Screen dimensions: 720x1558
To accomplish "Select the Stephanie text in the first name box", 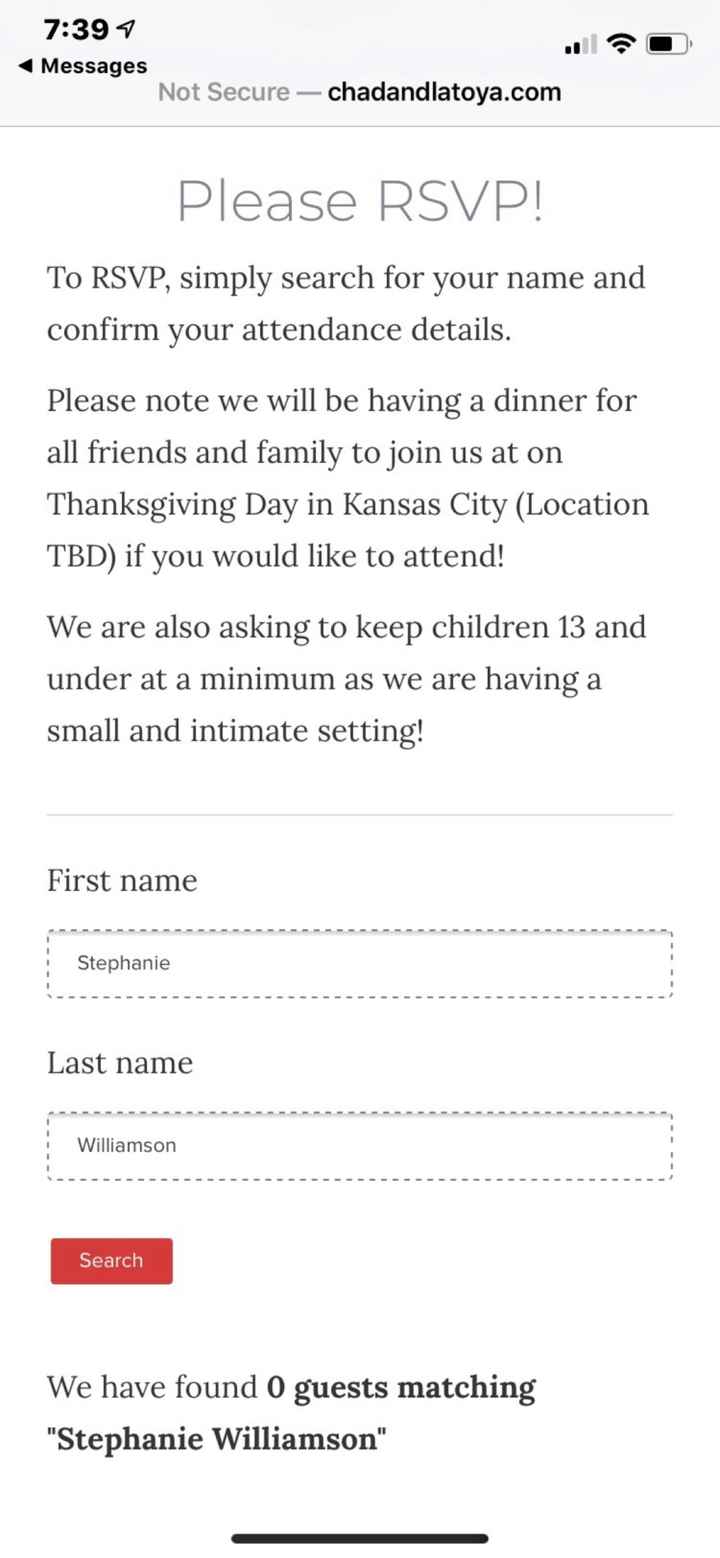I will click(x=122, y=963).
